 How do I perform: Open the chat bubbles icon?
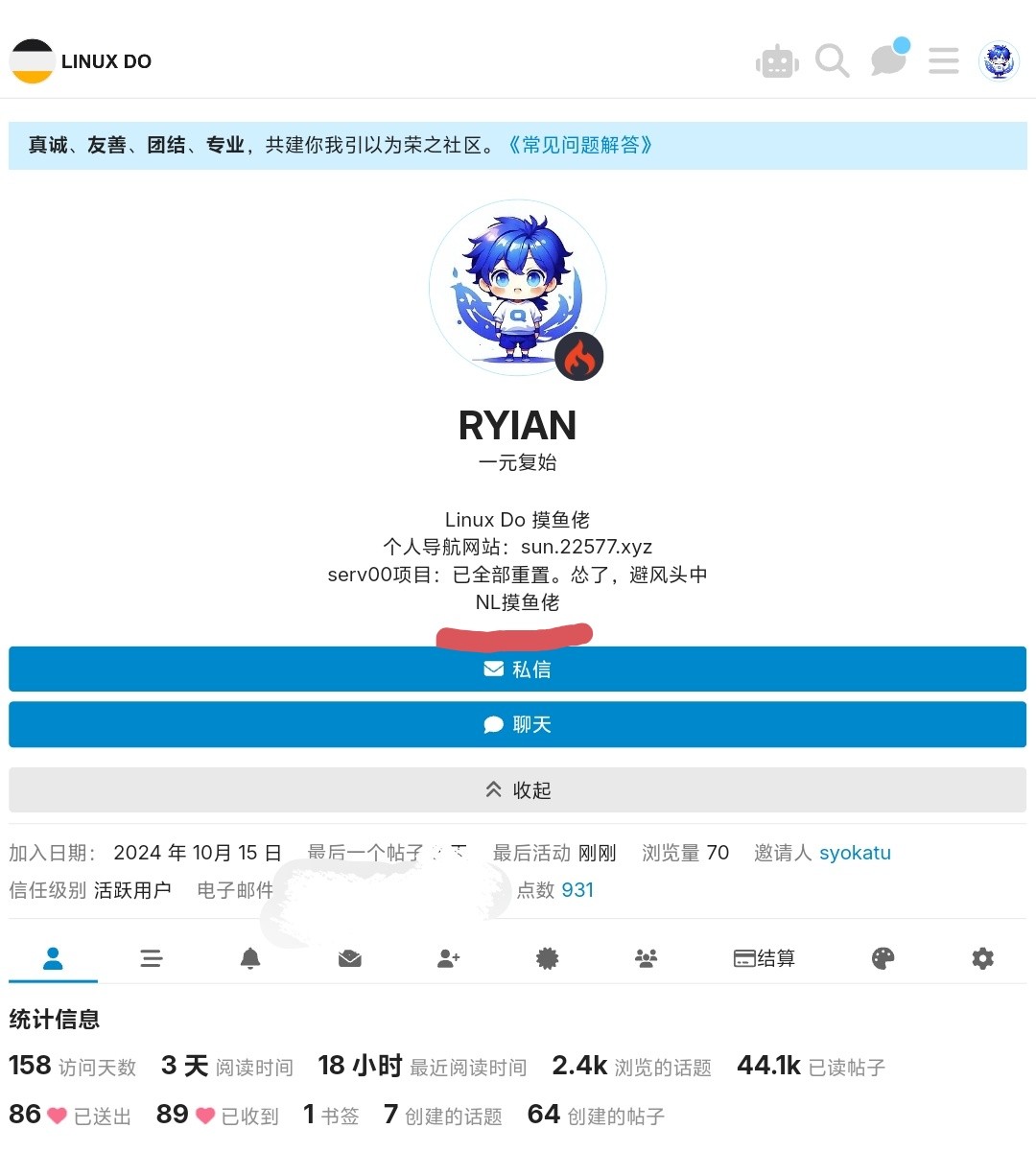(888, 60)
